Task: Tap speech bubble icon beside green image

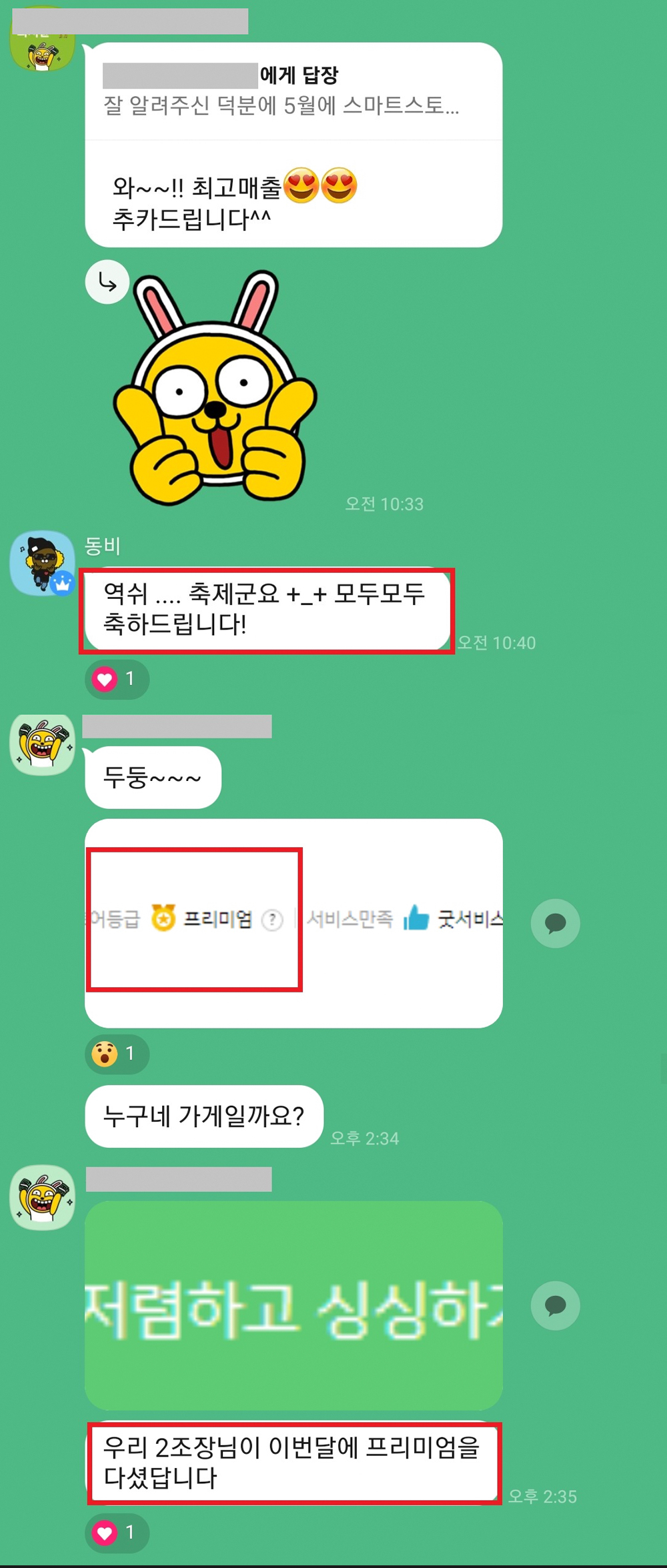Action: point(555,1305)
